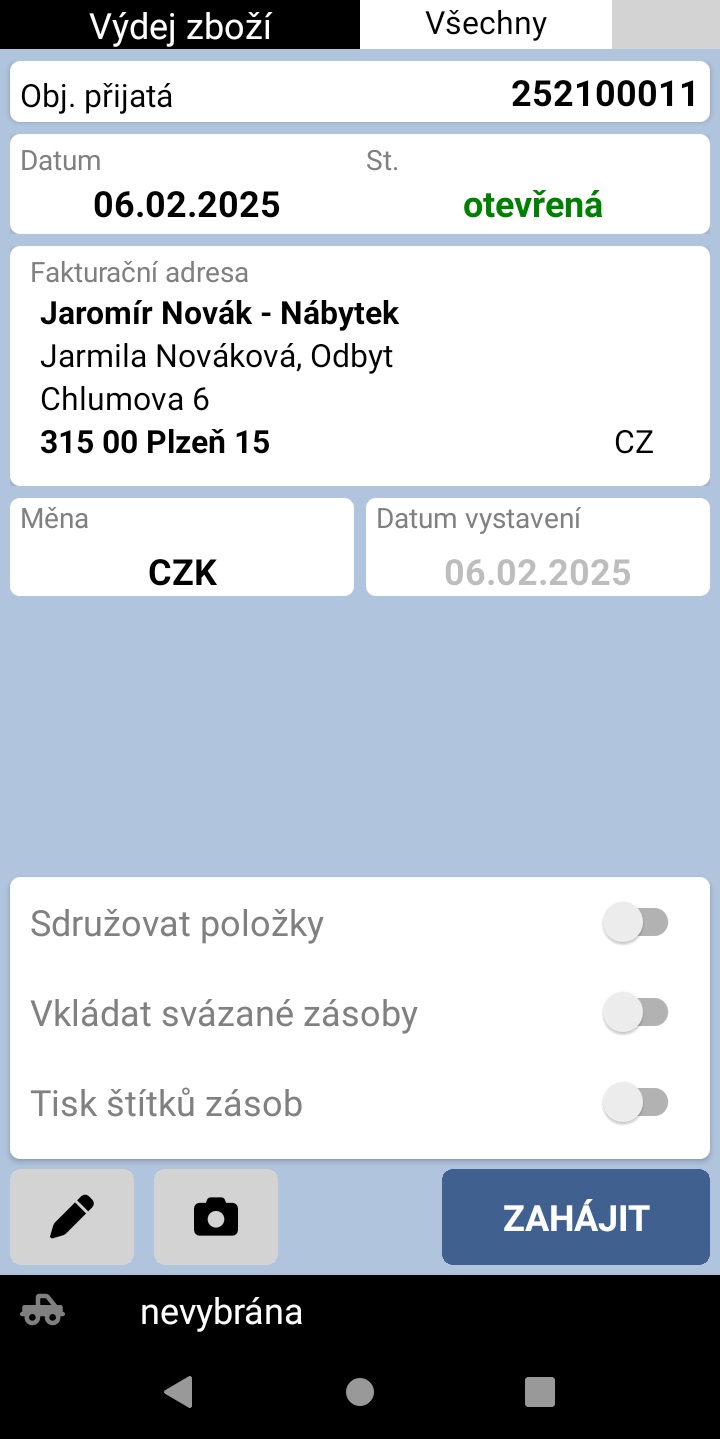Turn on Tisk štítků zásob
720x1439 pixels.
635,1102
